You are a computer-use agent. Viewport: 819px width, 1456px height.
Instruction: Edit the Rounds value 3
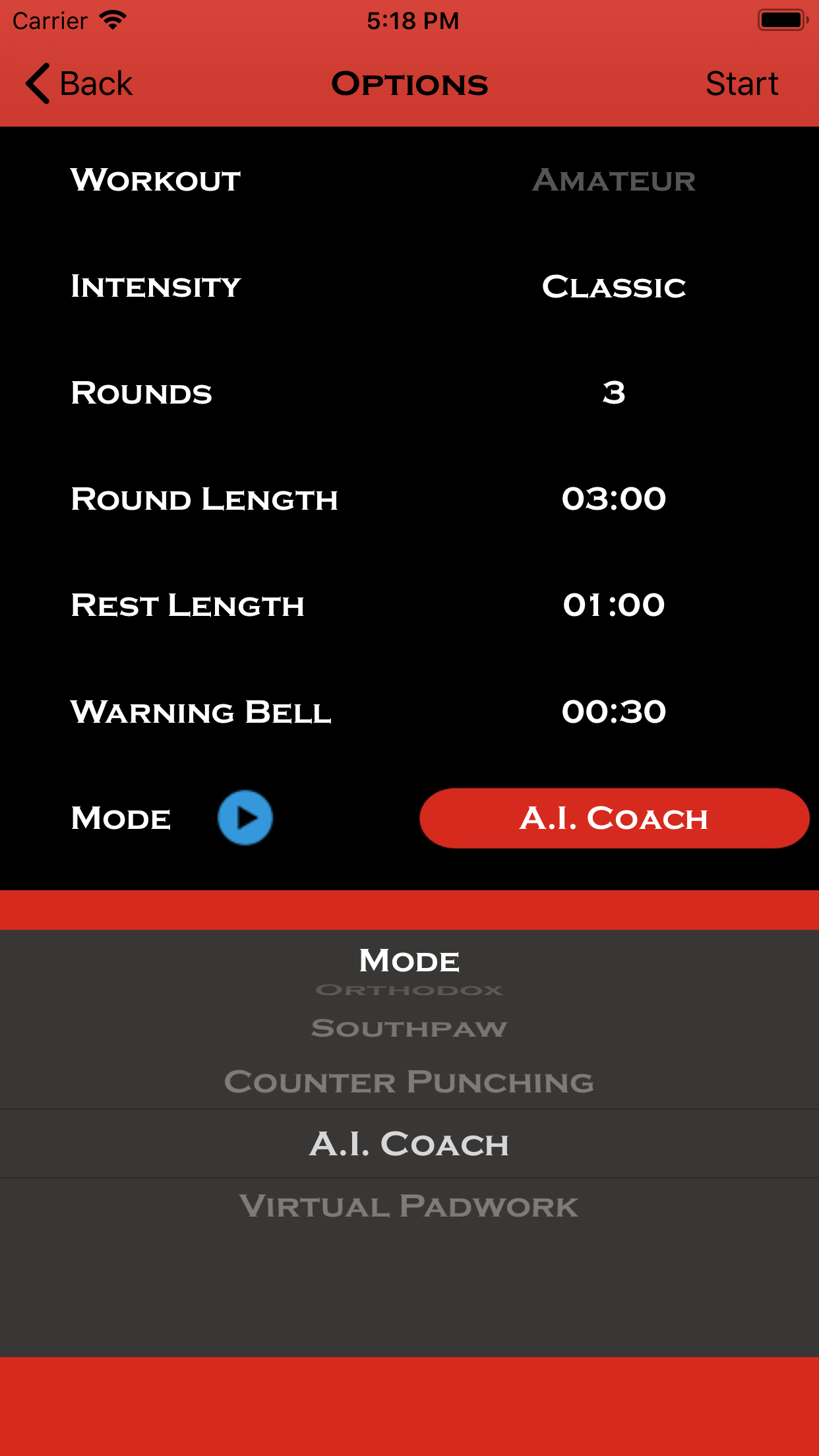point(614,393)
